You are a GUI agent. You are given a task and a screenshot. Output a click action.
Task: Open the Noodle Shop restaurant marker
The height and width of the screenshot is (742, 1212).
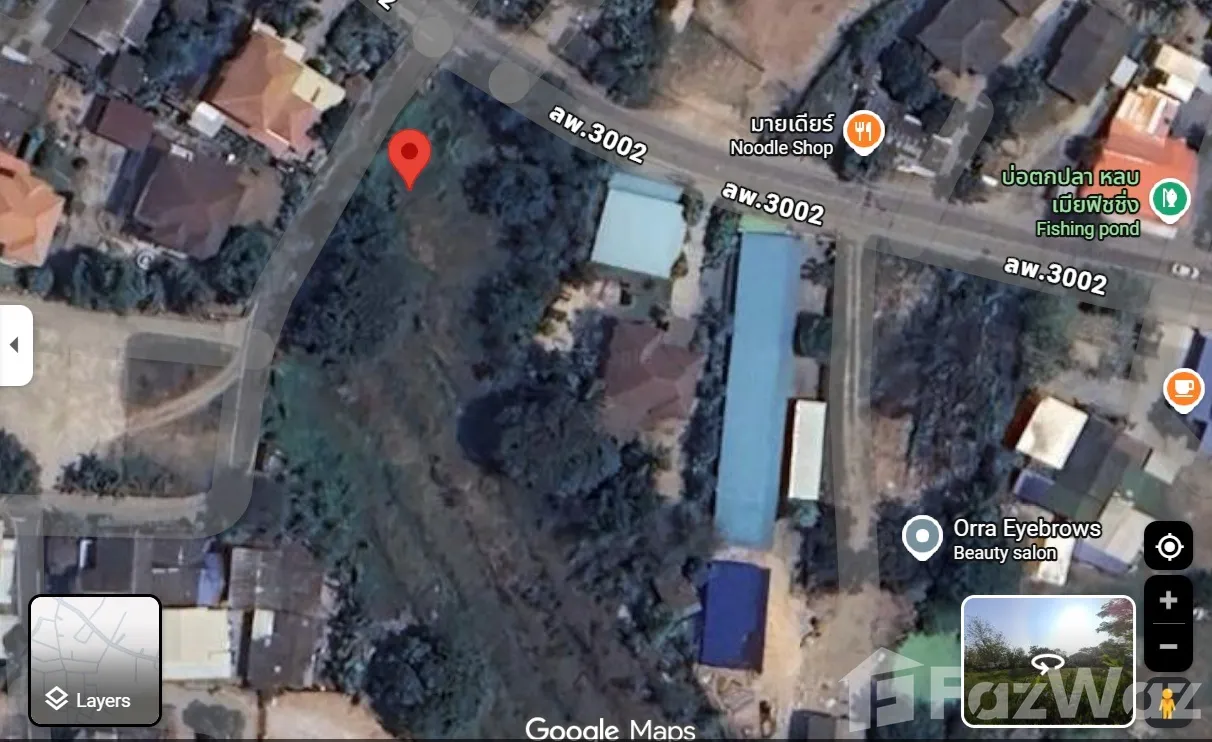(x=863, y=131)
